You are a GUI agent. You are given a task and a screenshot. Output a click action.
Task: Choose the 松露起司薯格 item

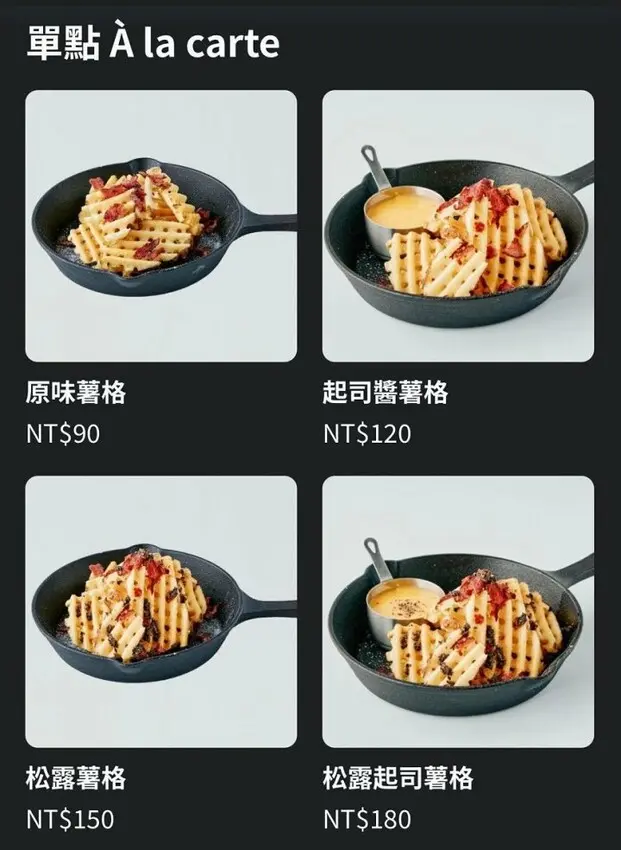[458, 611]
